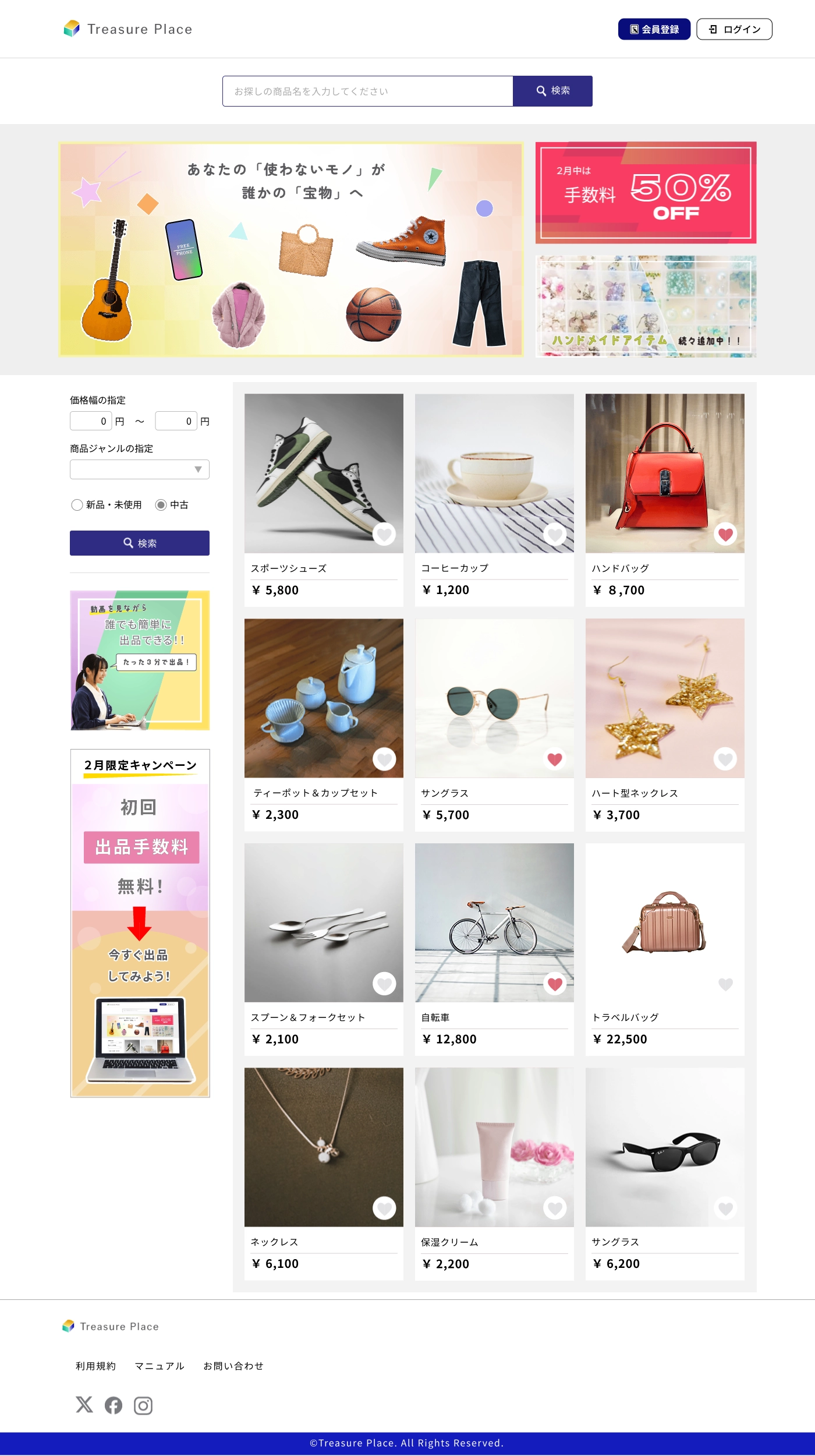Image resolution: width=815 pixels, height=1456 pixels.
Task: Tap the 会員登録 sign-up button
Action: 654,29
